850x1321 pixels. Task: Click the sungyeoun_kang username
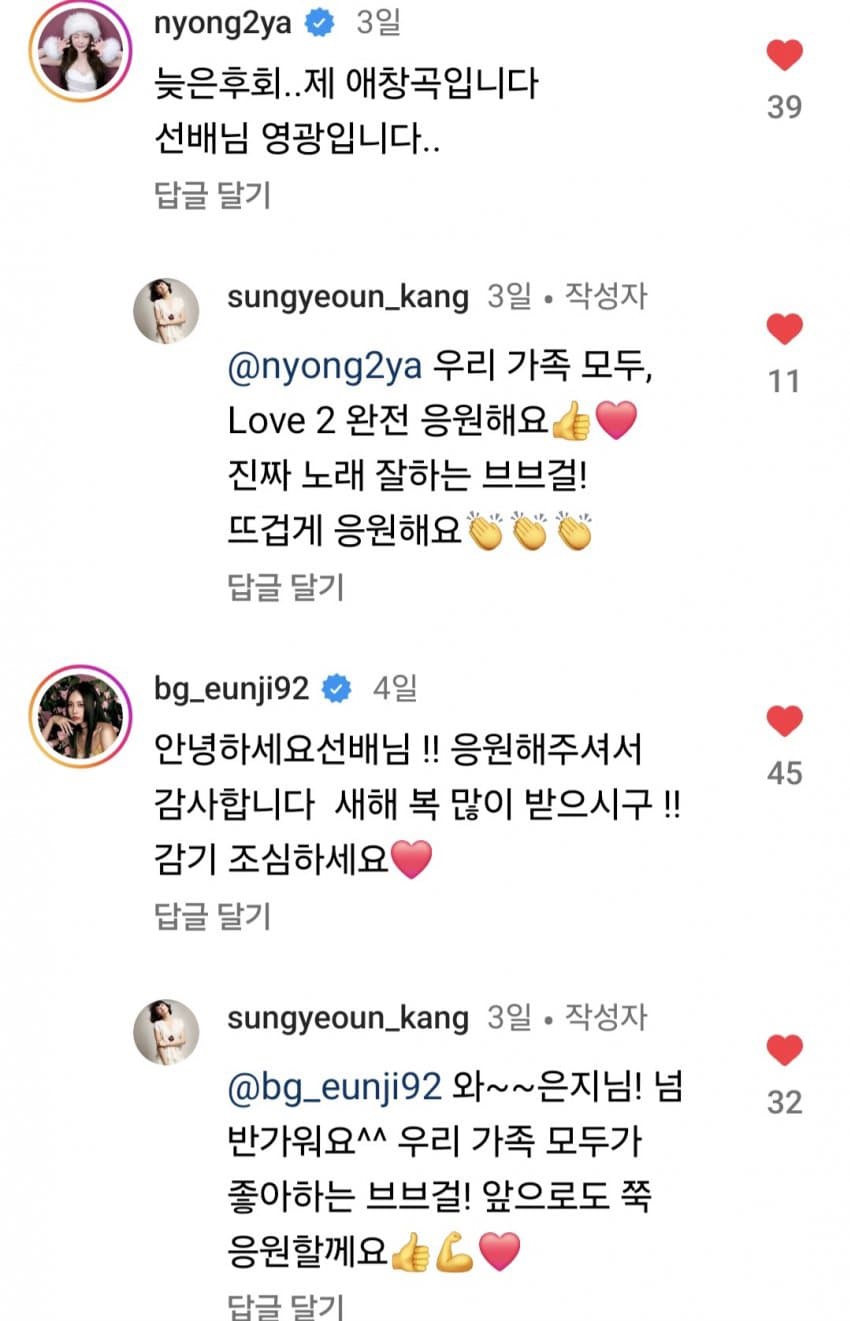[x=347, y=297]
